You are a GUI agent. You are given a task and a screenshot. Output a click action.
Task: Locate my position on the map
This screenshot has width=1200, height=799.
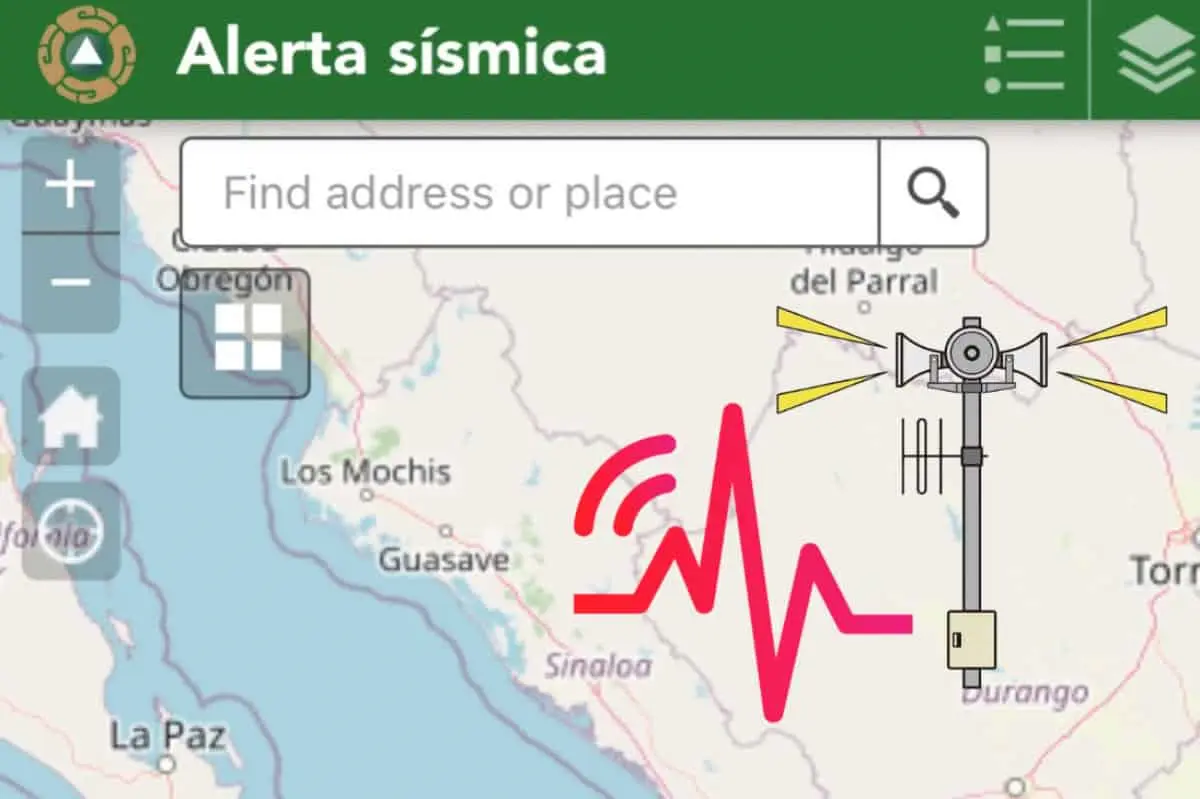[71, 531]
